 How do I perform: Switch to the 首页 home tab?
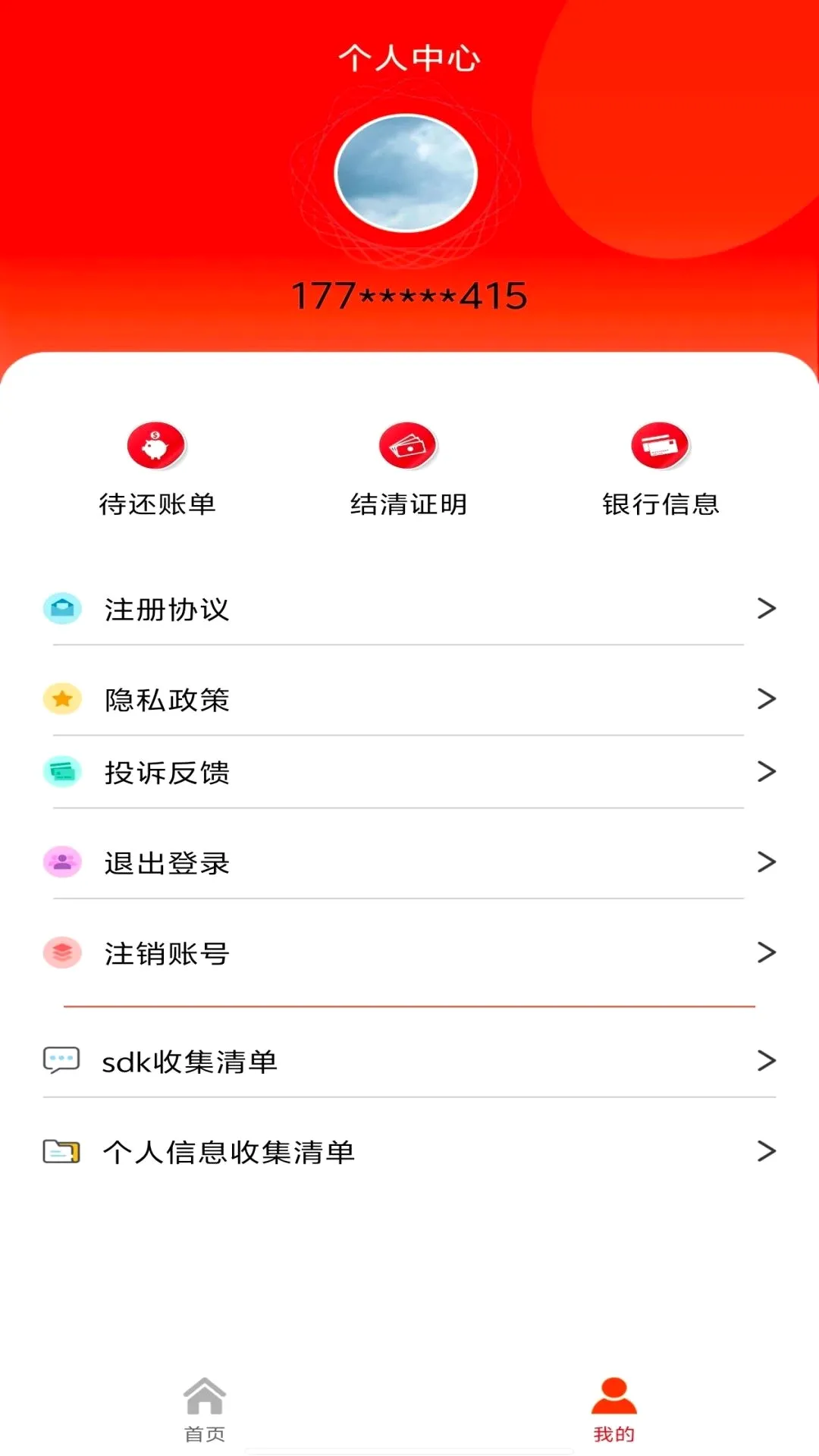coord(205,1409)
